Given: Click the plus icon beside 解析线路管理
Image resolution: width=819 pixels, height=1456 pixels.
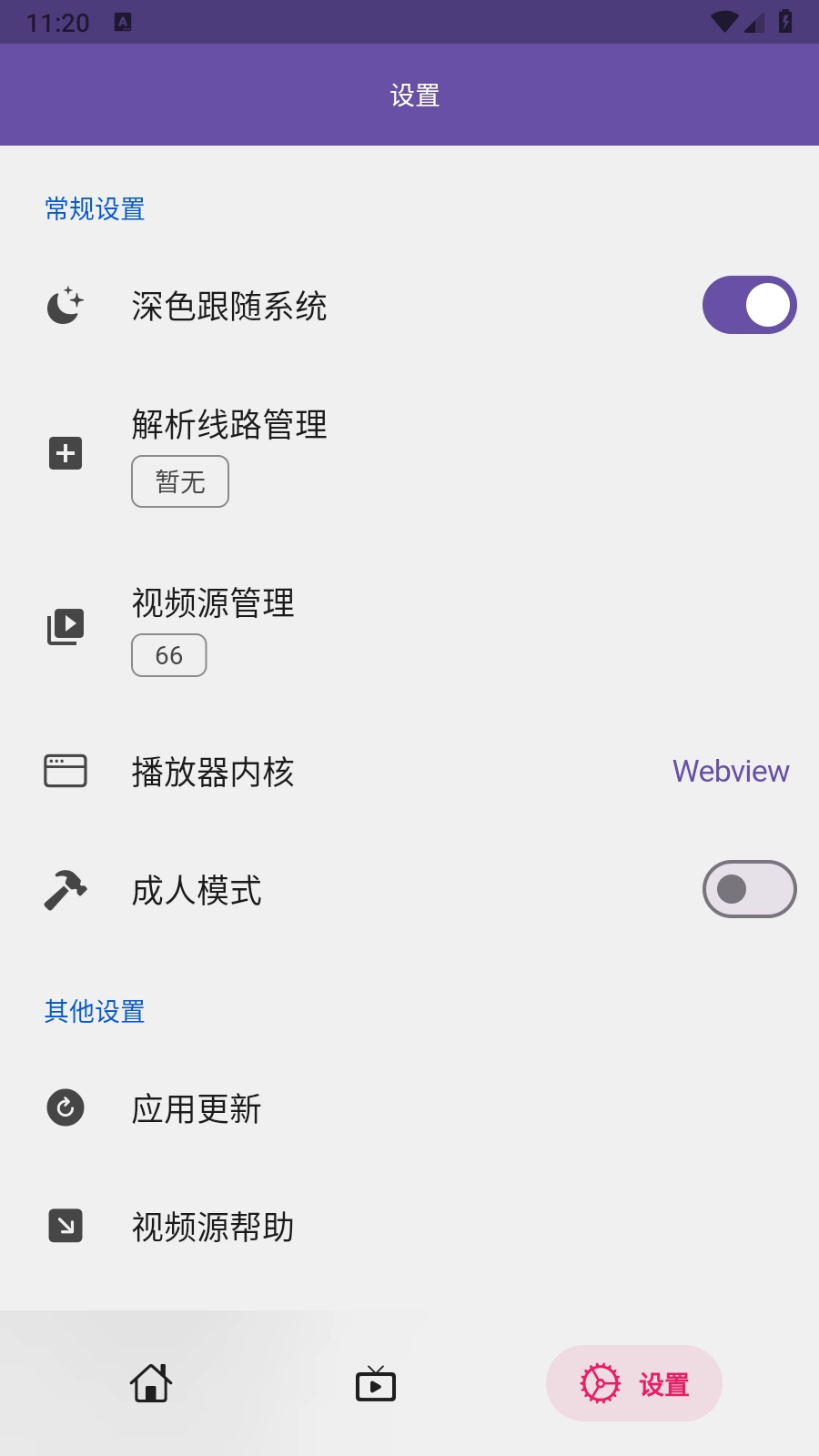Looking at the screenshot, I should click(65, 452).
